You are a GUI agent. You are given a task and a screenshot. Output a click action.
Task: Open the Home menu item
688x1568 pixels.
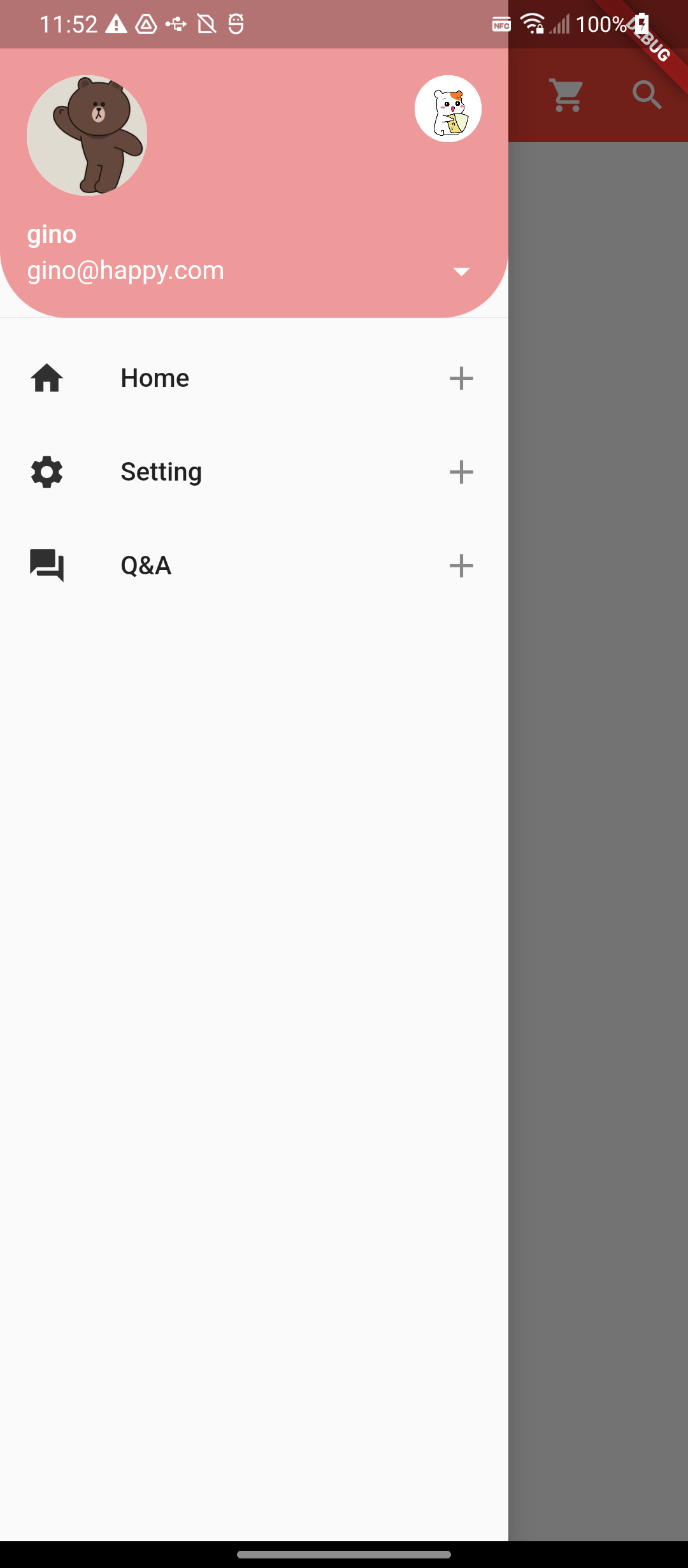254,378
